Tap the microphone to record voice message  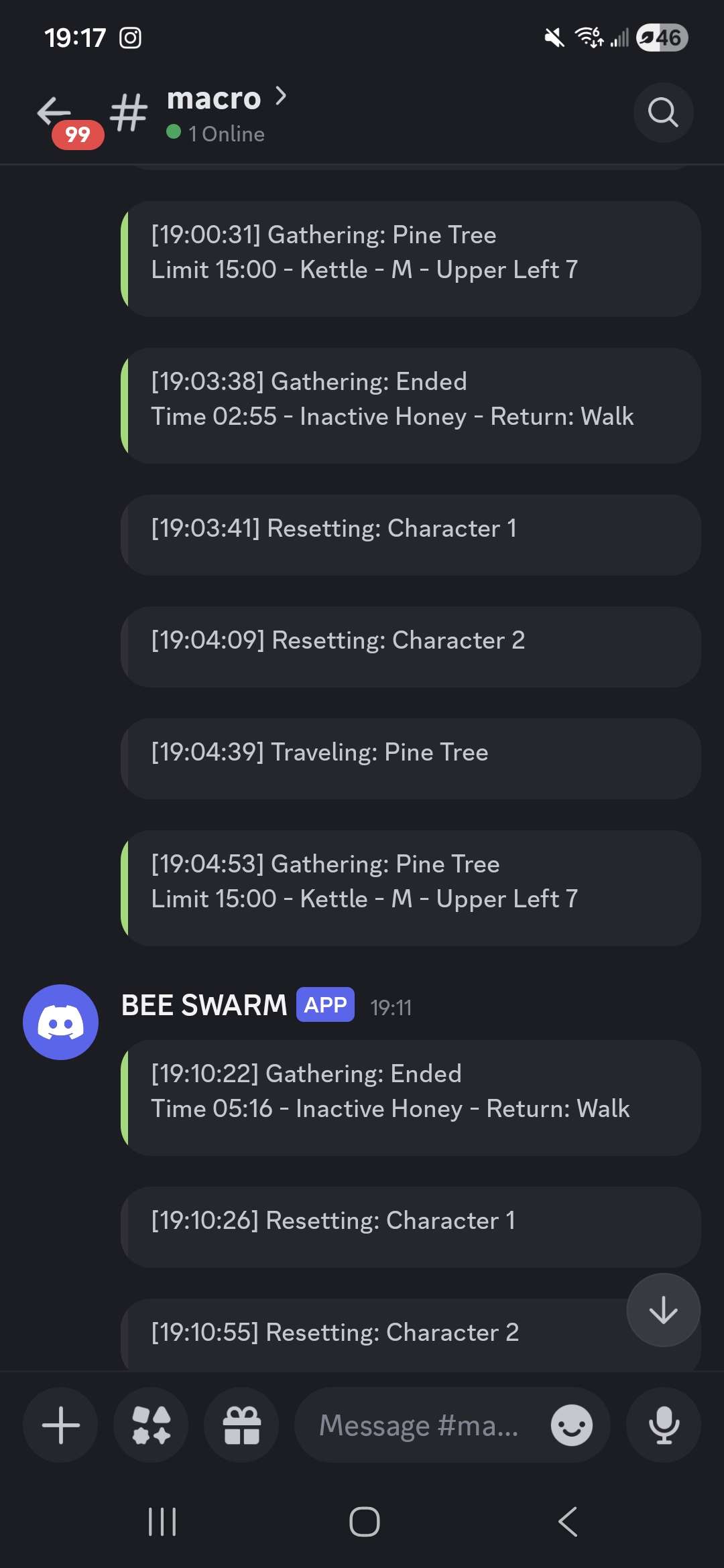(662, 1425)
